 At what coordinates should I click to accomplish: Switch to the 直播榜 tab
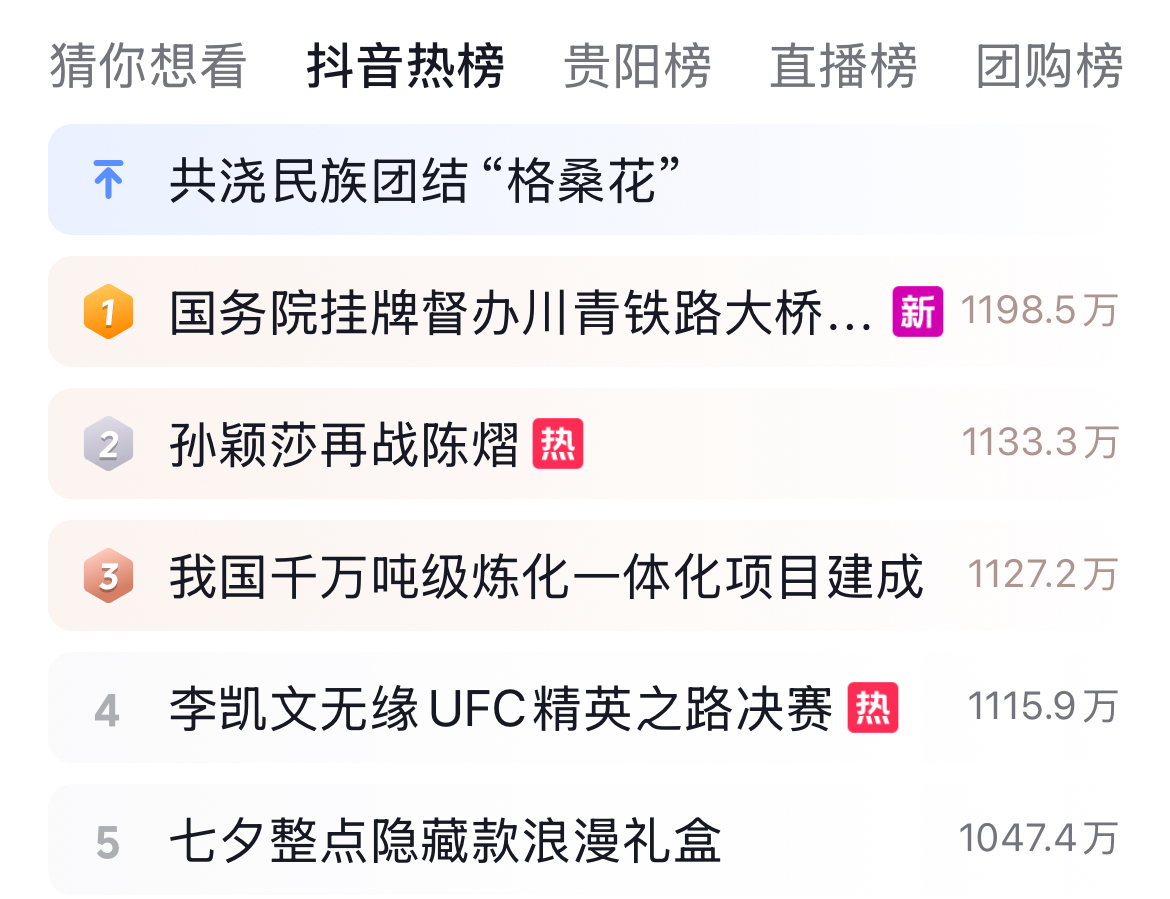[843, 67]
